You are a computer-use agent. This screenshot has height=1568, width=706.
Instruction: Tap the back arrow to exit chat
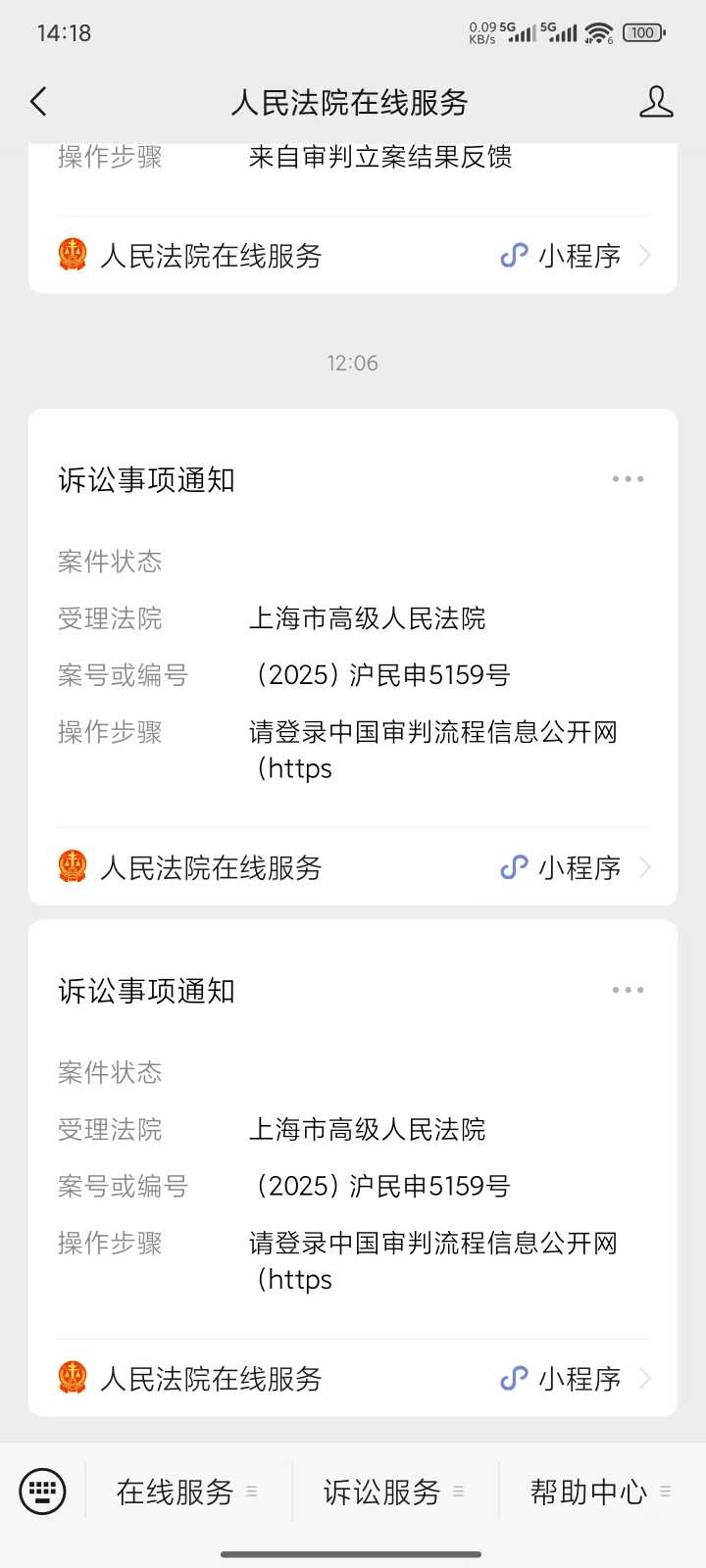tap(38, 101)
